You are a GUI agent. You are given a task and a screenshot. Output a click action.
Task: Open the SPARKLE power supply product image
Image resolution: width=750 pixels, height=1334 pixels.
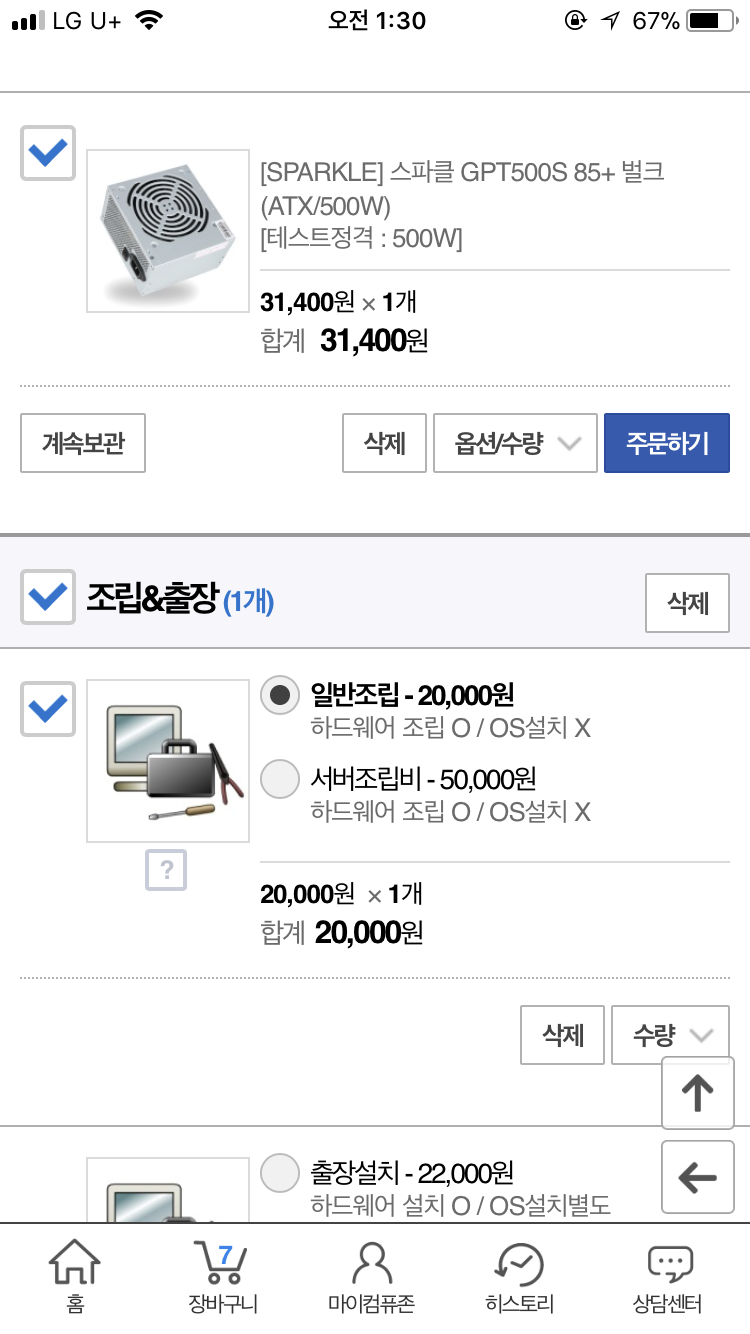[x=168, y=231]
